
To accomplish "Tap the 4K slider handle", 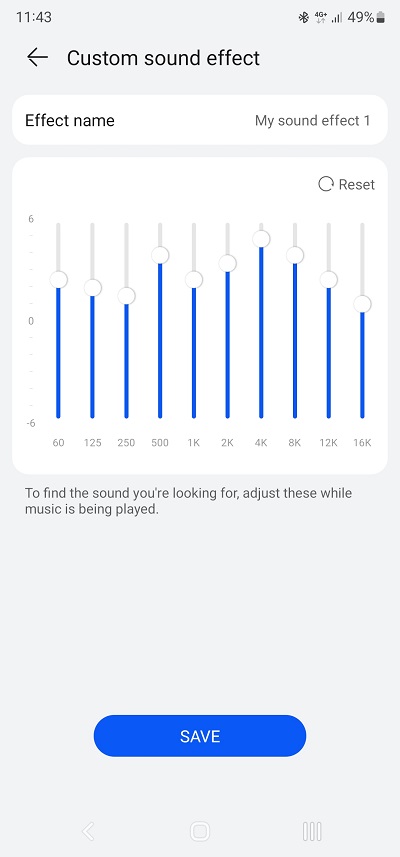I will 261,239.
